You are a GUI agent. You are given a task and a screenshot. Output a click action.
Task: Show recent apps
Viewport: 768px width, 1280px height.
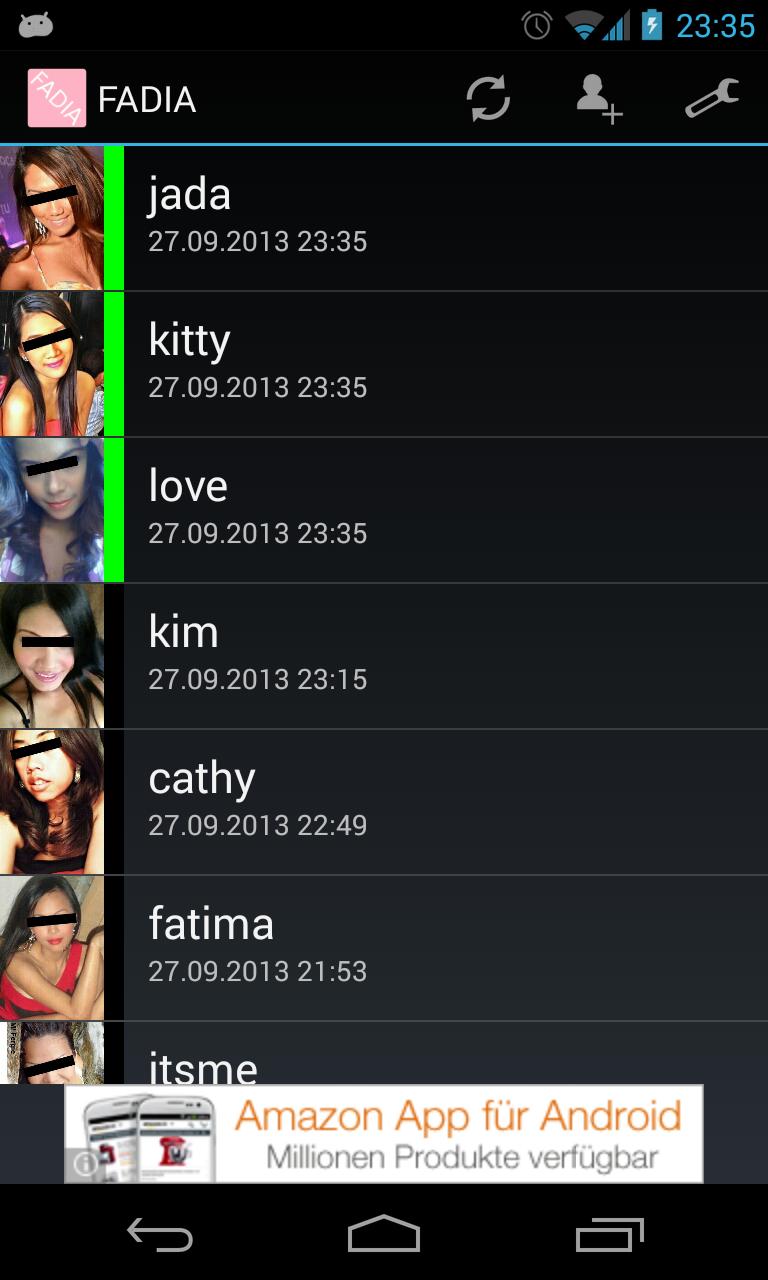click(x=610, y=1236)
